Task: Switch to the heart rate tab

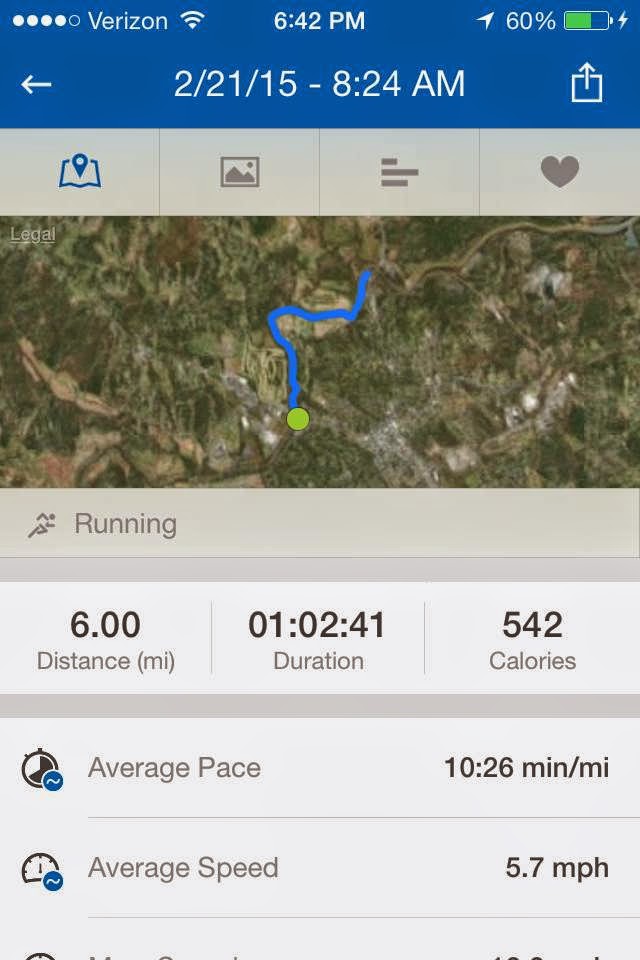Action: (560, 172)
